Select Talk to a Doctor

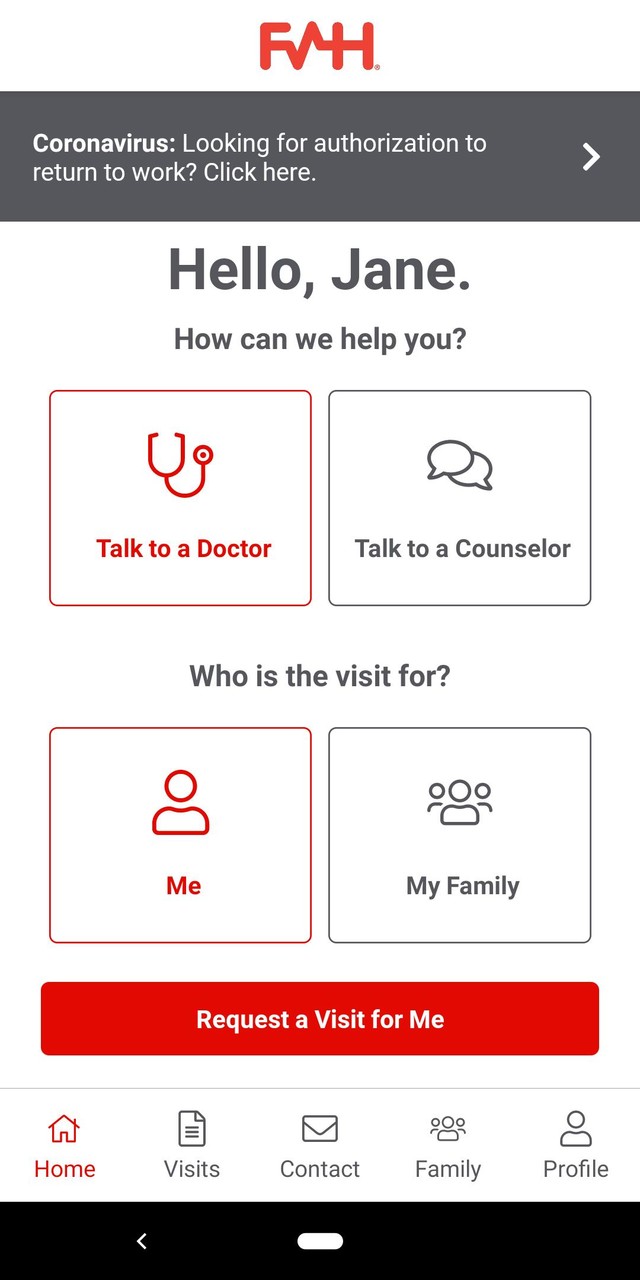pyautogui.click(x=180, y=498)
